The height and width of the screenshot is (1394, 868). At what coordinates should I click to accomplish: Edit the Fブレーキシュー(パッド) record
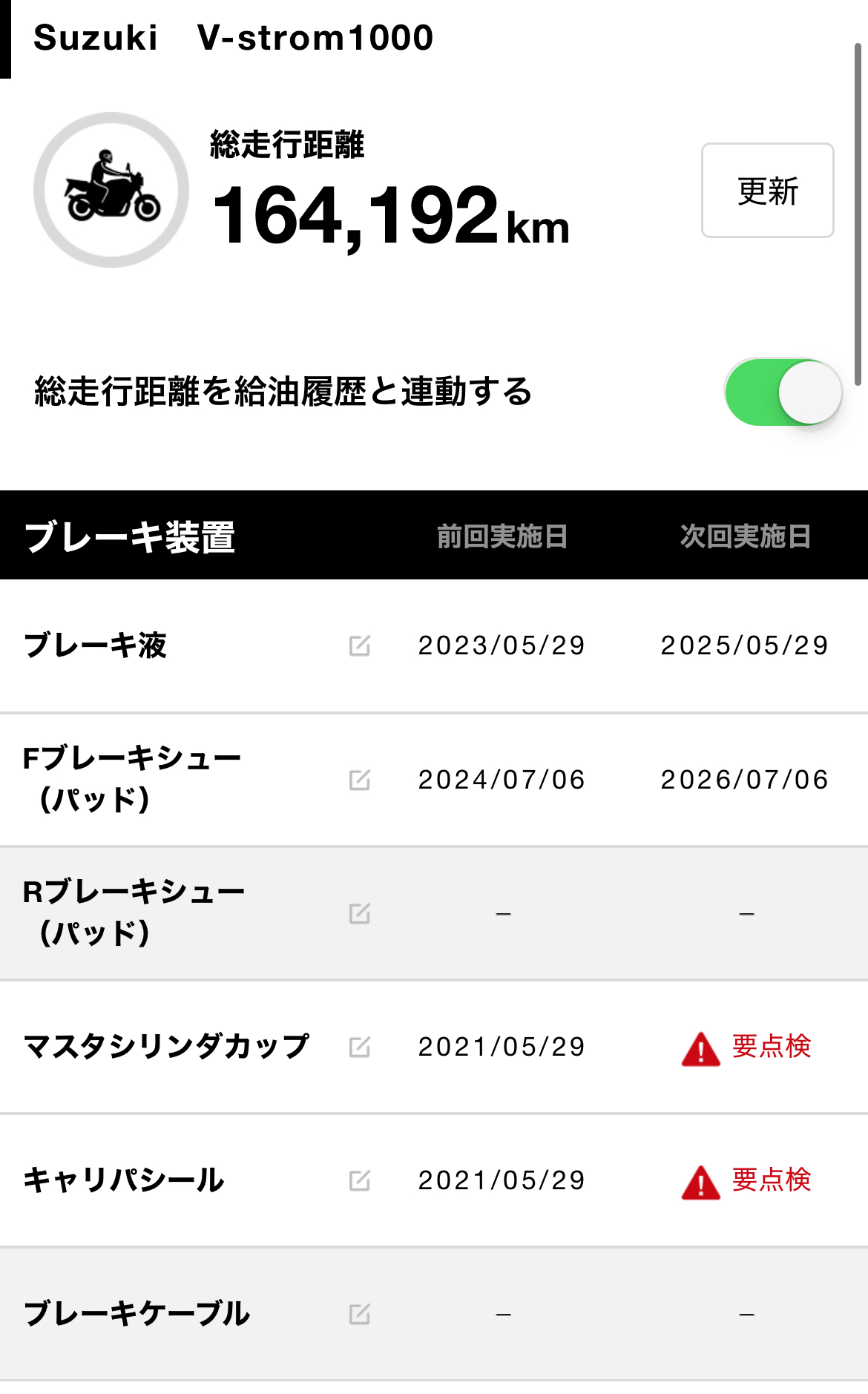click(x=360, y=780)
